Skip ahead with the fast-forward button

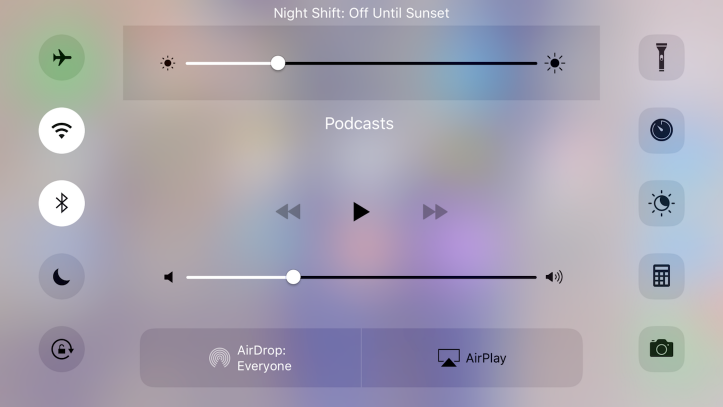pos(435,211)
